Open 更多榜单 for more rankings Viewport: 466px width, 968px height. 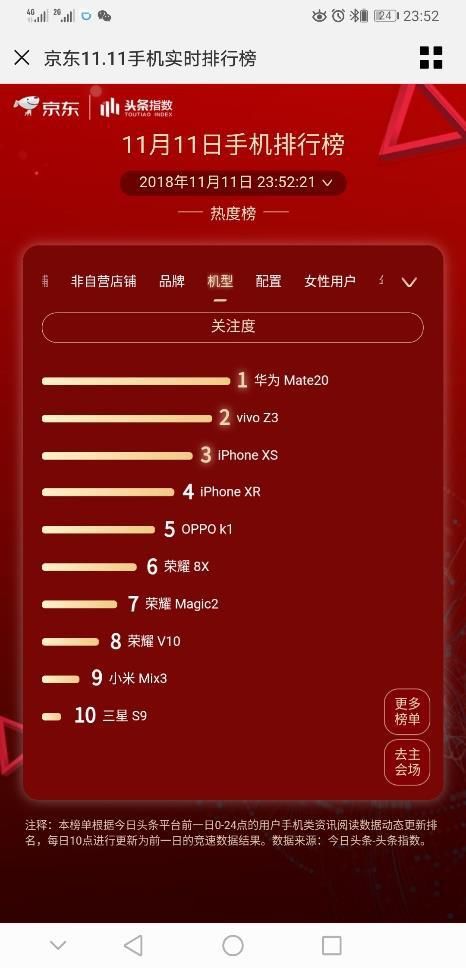(407, 712)
